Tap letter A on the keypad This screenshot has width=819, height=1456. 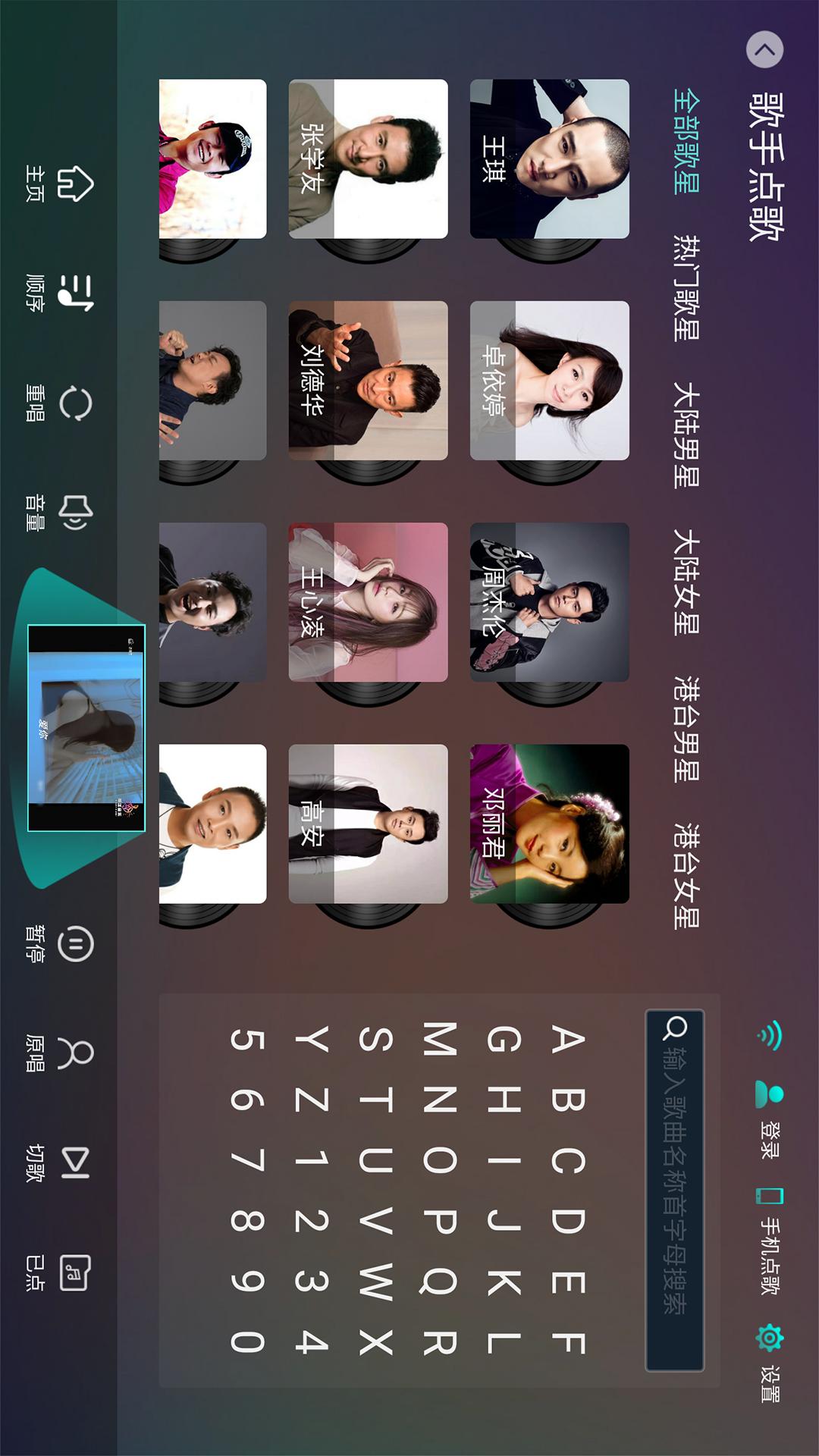(x=567, y=1039)
